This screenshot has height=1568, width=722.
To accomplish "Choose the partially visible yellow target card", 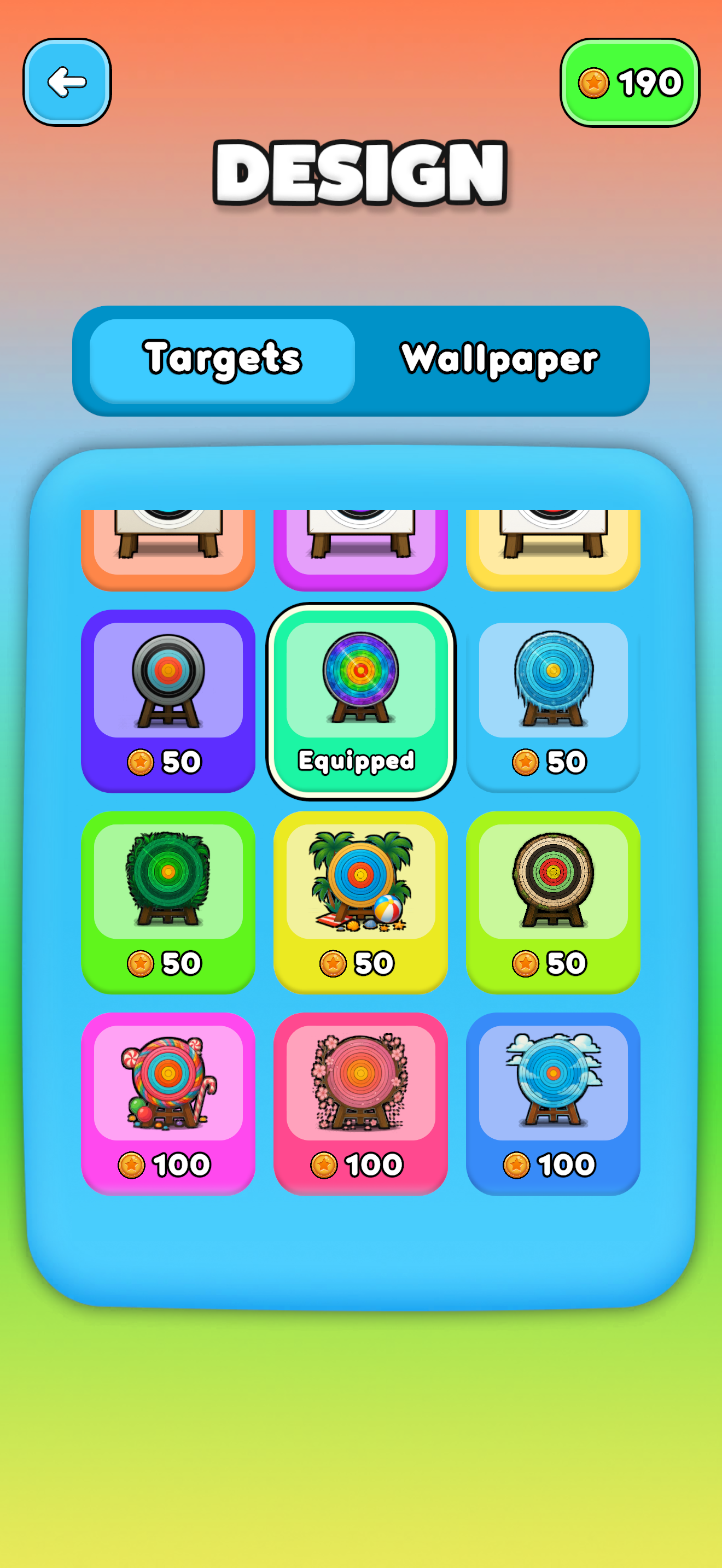I will (553, 549).
